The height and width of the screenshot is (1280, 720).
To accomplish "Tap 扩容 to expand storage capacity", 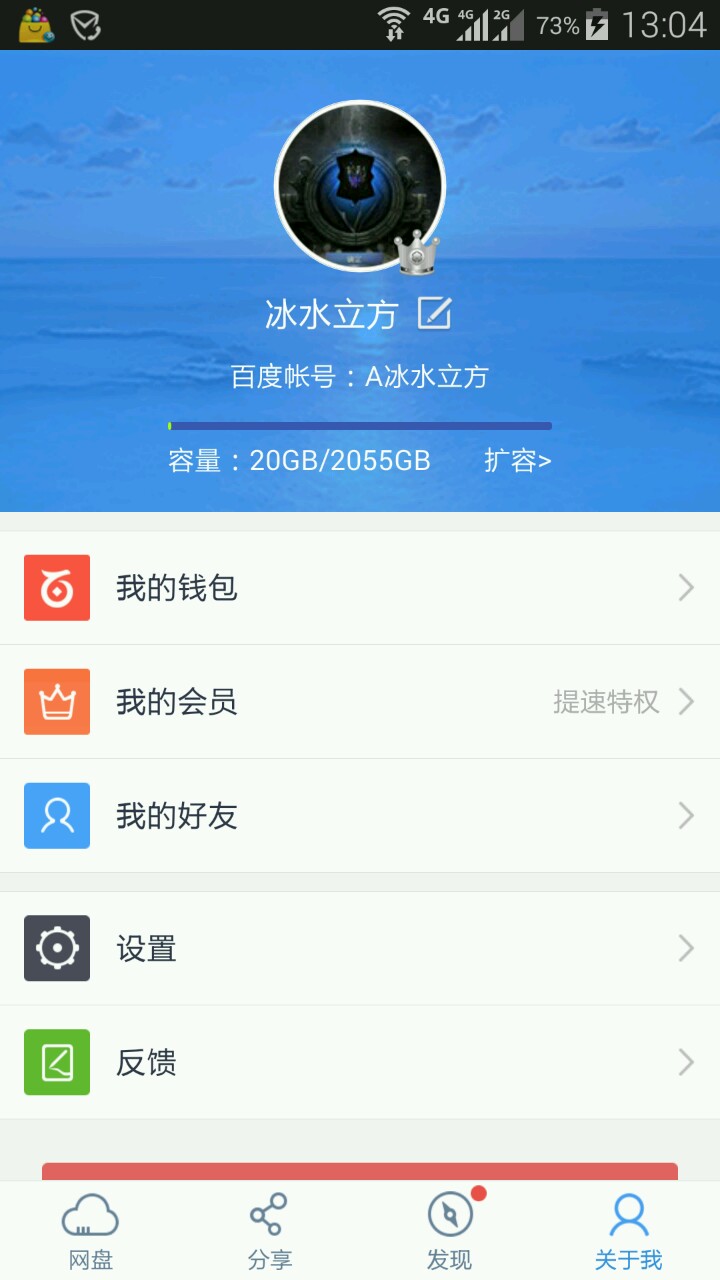I will [517, 460].
